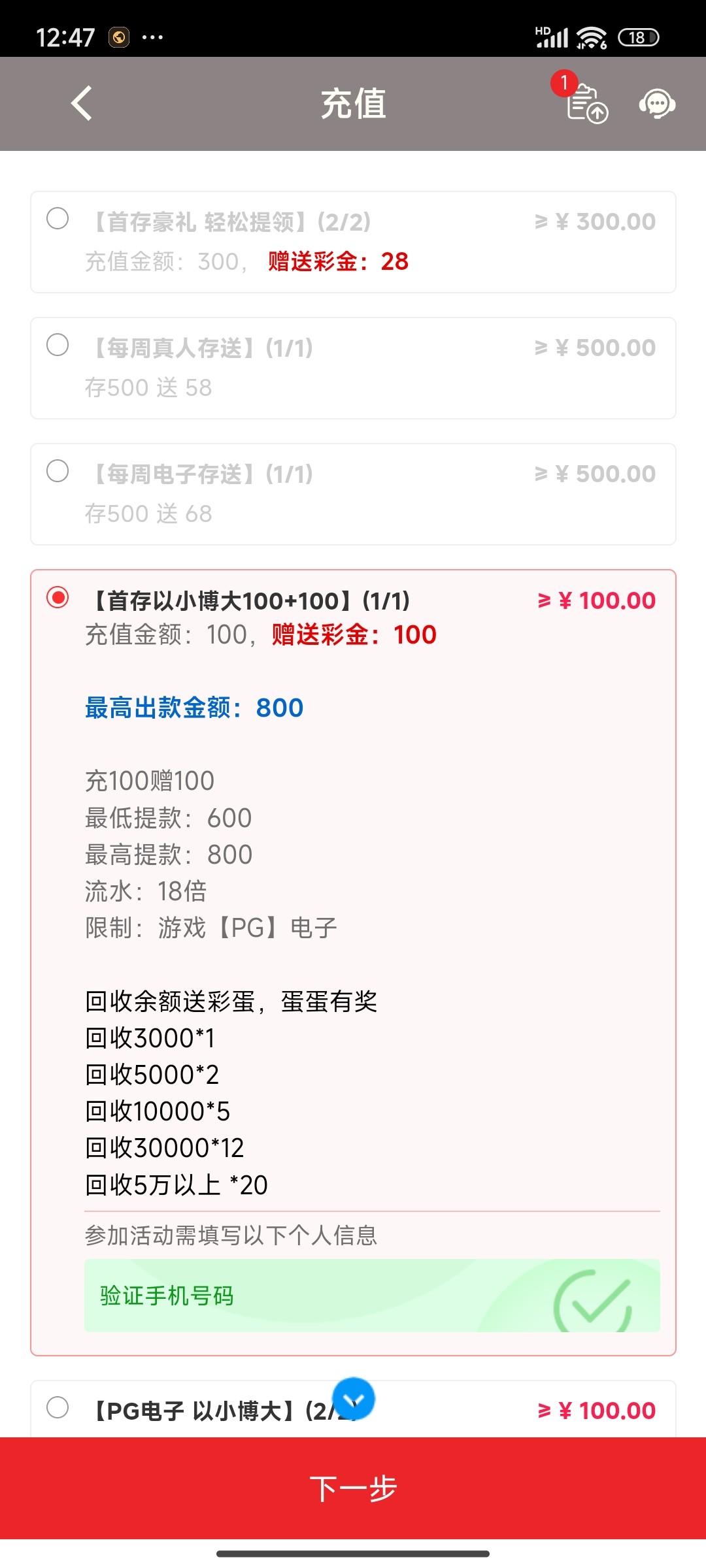Go back from the 充值 page
This screenshot has width=706, height=1568.
[82, 104]
